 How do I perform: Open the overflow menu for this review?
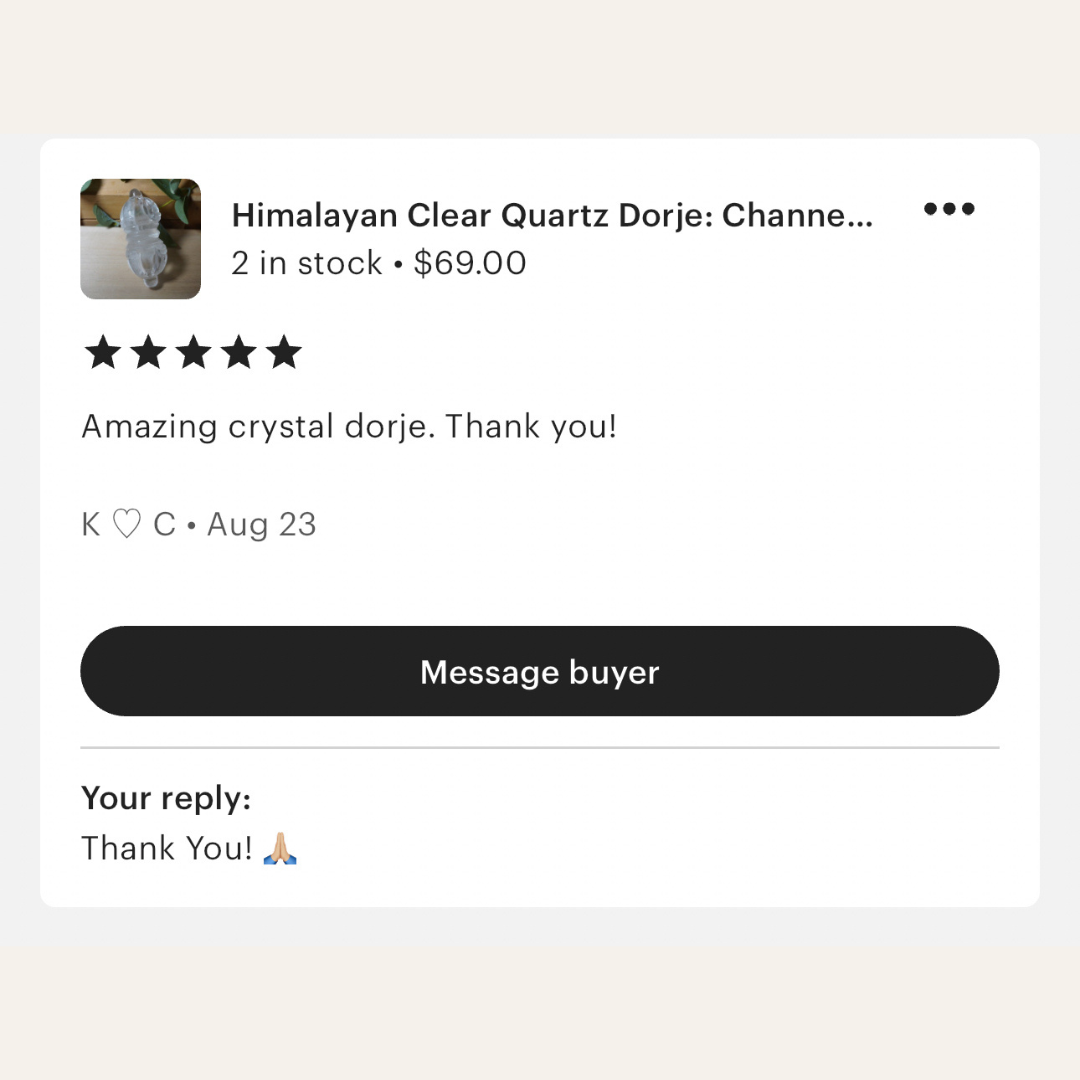pos(948,209)
